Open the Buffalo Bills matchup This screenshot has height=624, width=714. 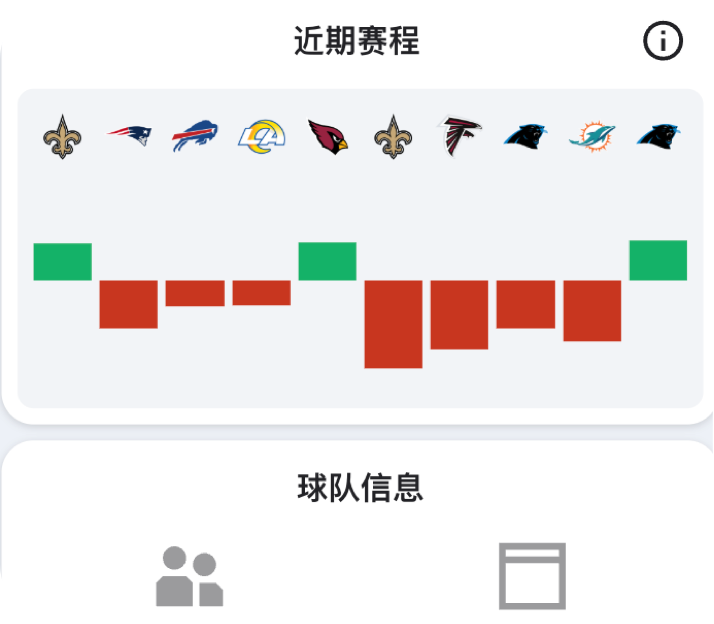pyautogui.click(x=194, y=135)
